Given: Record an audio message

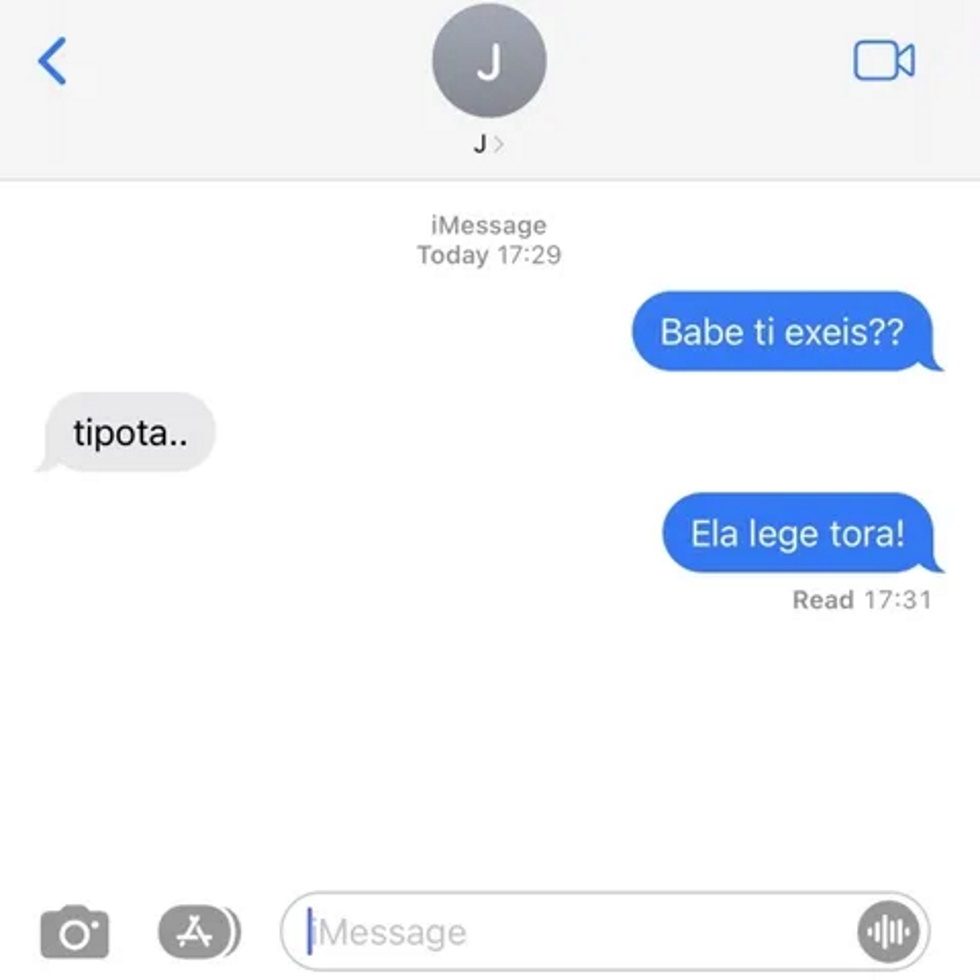Looking at the screenshot, I should 888,933.
